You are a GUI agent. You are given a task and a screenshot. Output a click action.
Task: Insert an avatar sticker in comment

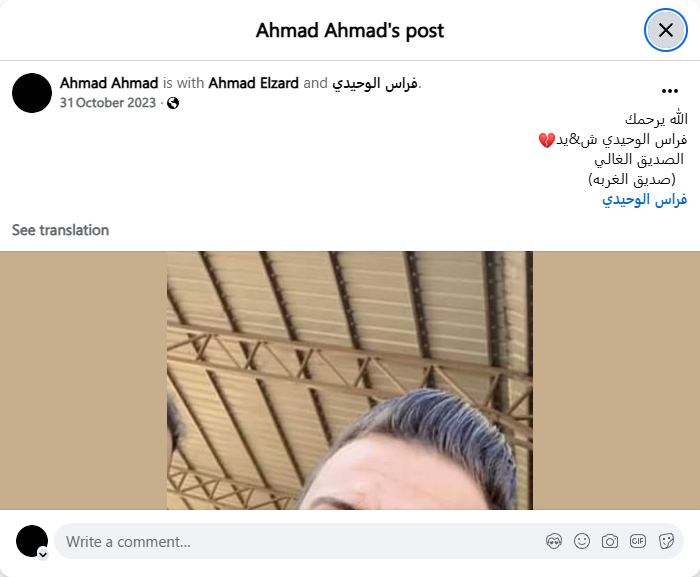coord(554,542)
